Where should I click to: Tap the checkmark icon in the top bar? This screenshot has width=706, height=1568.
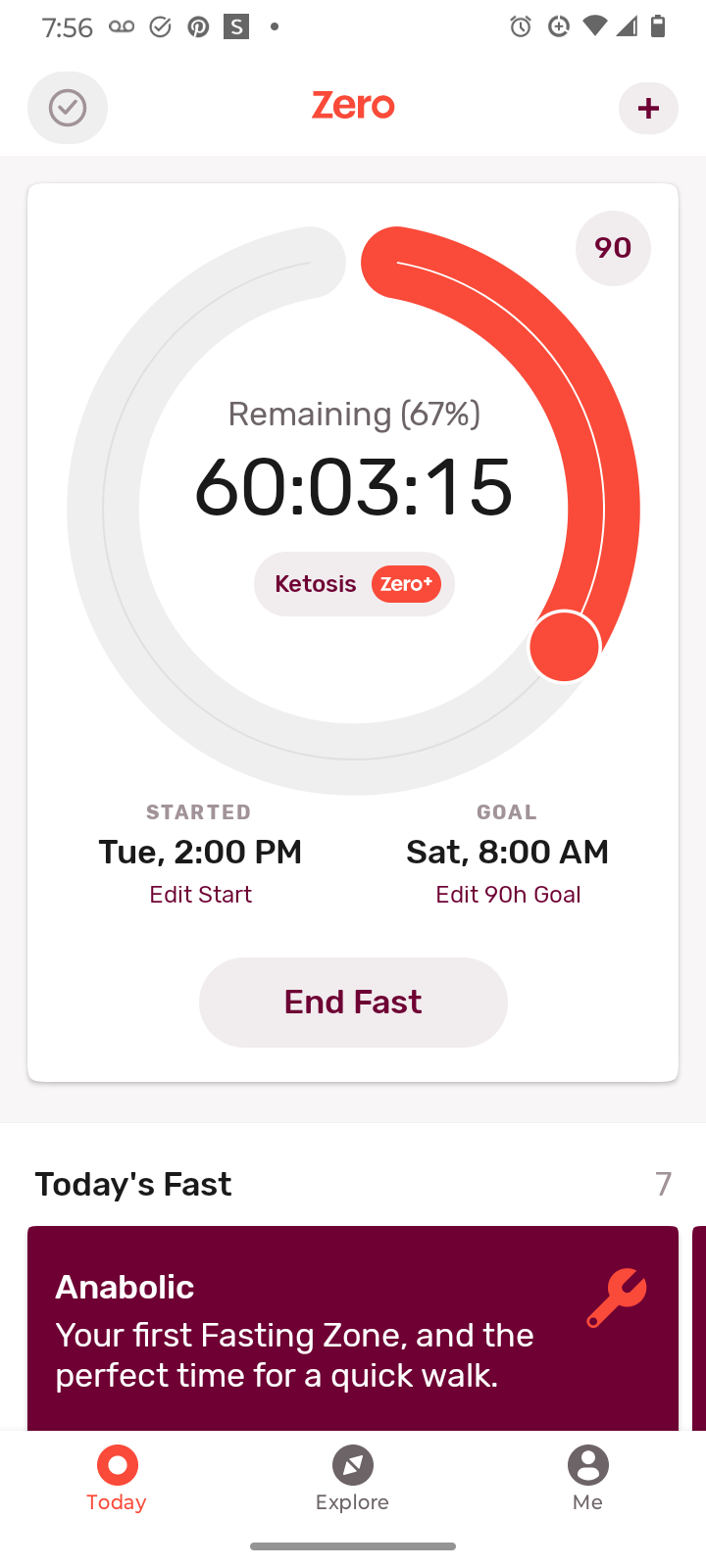68,108
